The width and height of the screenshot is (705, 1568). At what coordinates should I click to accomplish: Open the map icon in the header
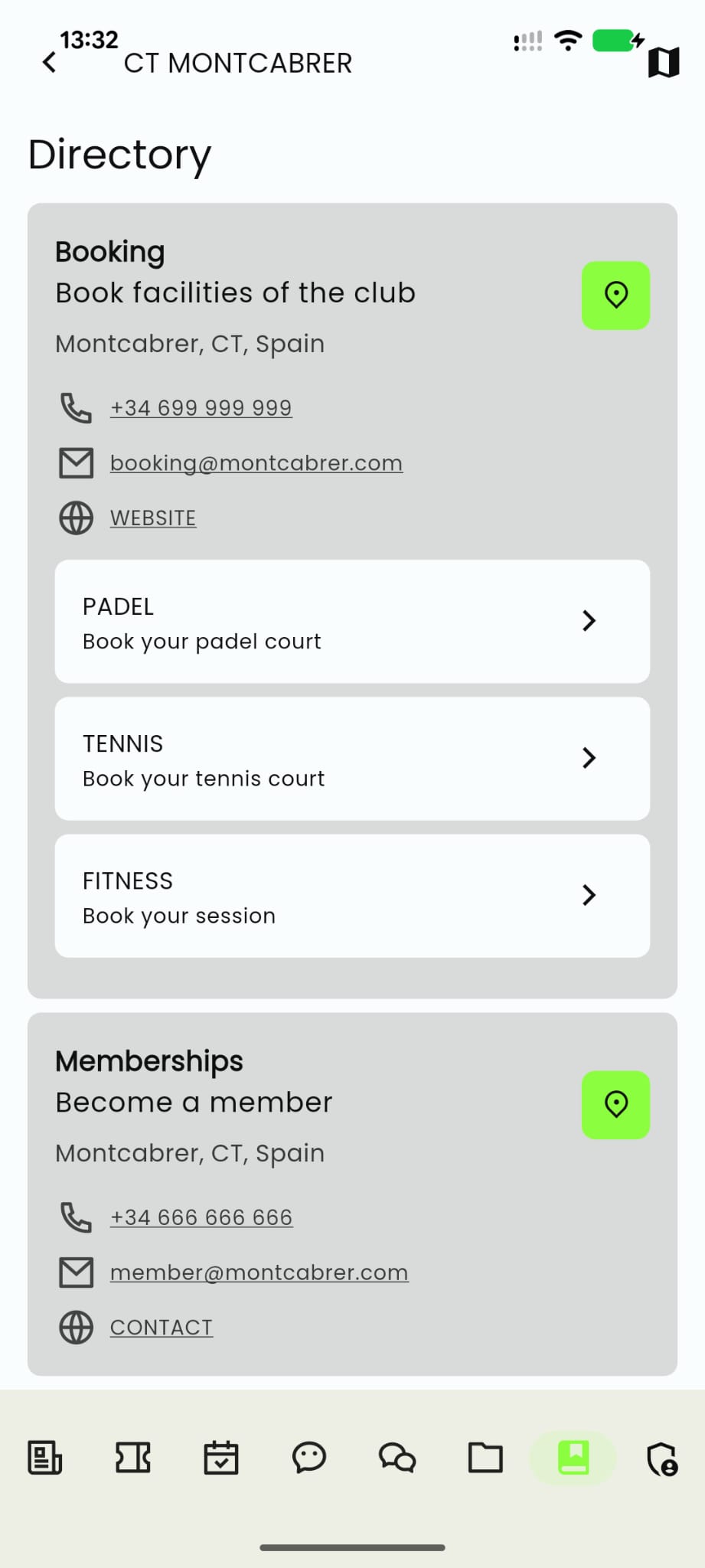click(x=663, y=63)
